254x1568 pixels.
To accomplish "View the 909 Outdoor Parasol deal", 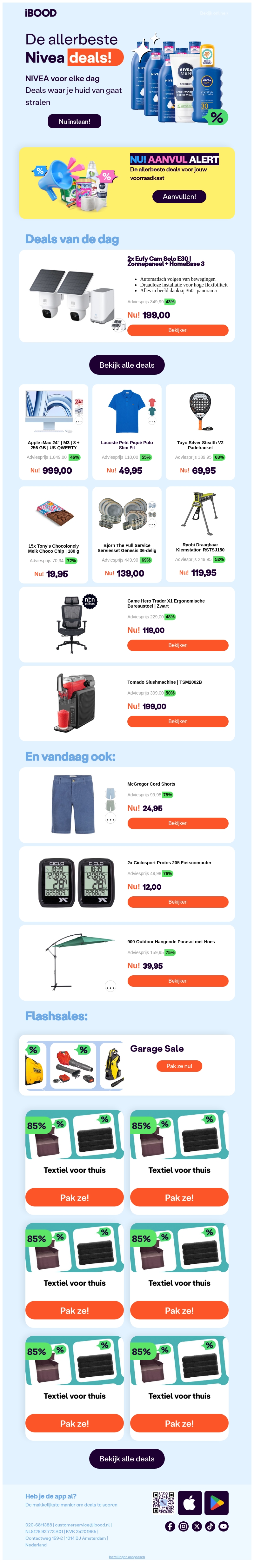I will coord(177,981).
